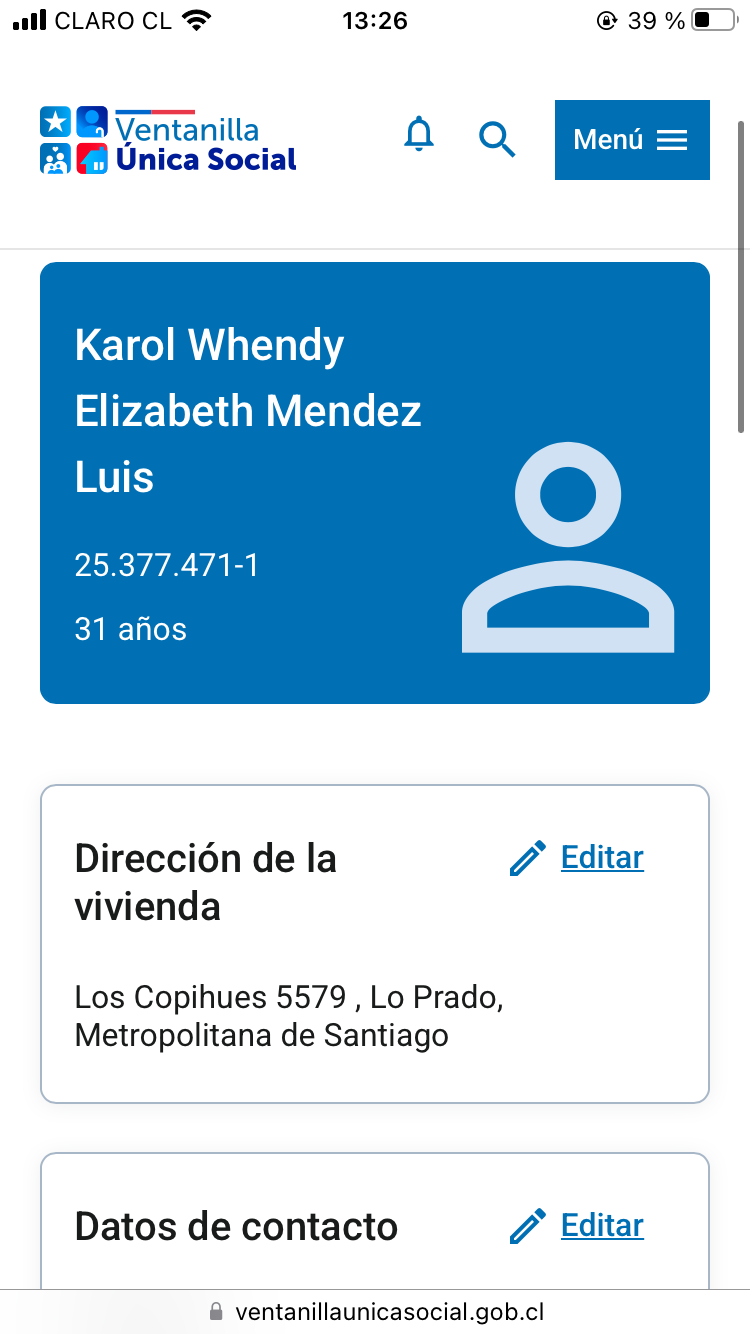Open the notifications bell

[x=419, y=134]
